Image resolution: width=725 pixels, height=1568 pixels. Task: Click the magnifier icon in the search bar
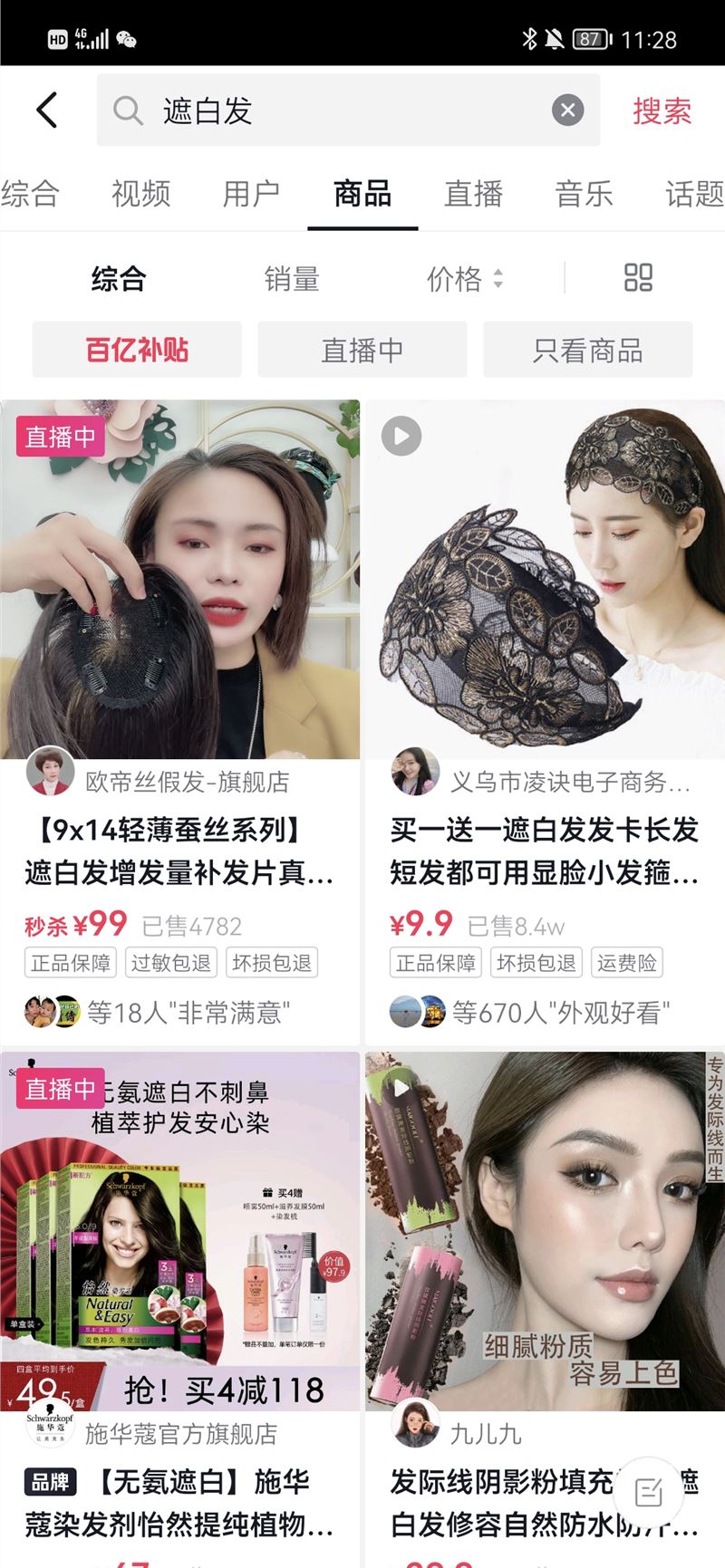coord(128,109)
